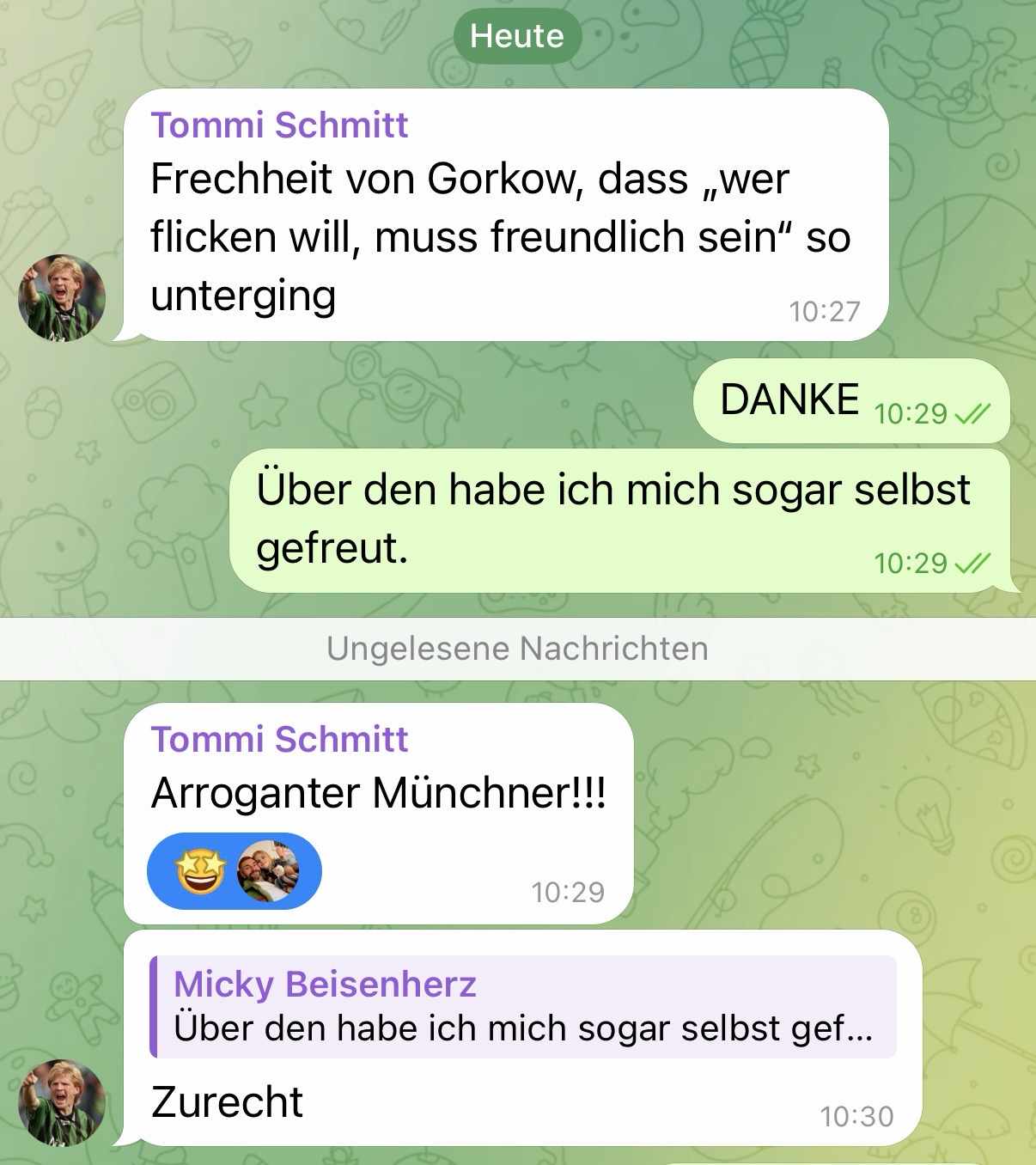
Task: Open Tommi Schmitt's avatar beside "Zurecht"
Action: [62, 1102]
